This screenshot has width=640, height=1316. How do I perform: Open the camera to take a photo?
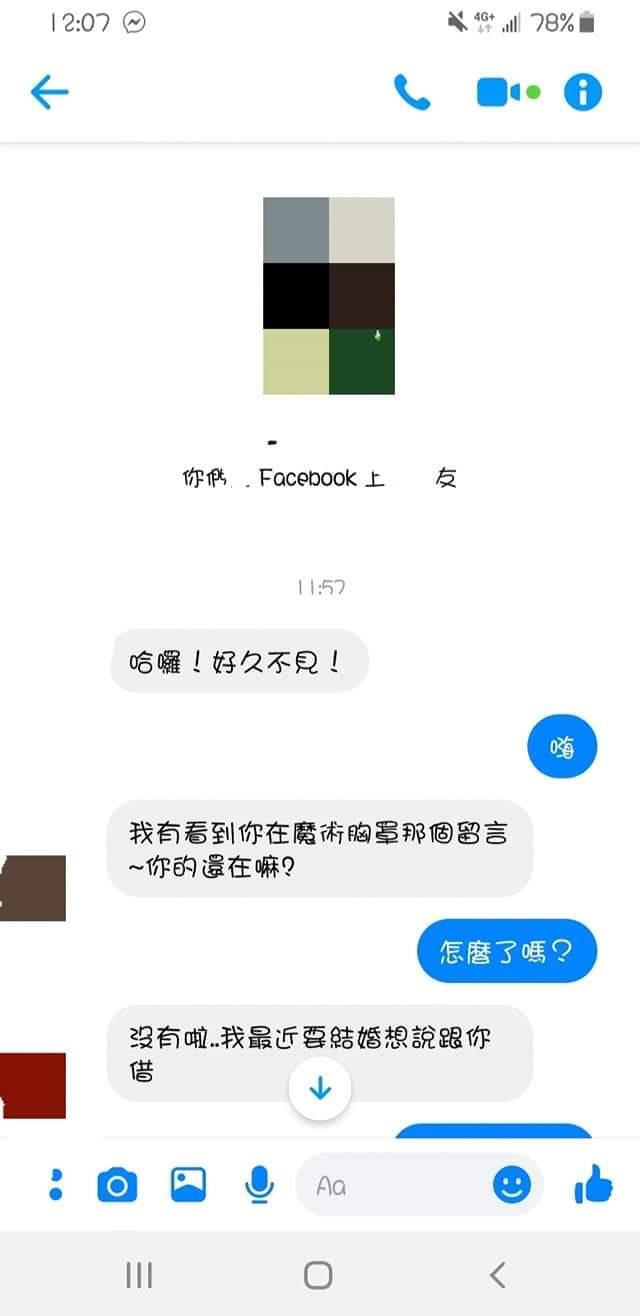(117, 1186)
